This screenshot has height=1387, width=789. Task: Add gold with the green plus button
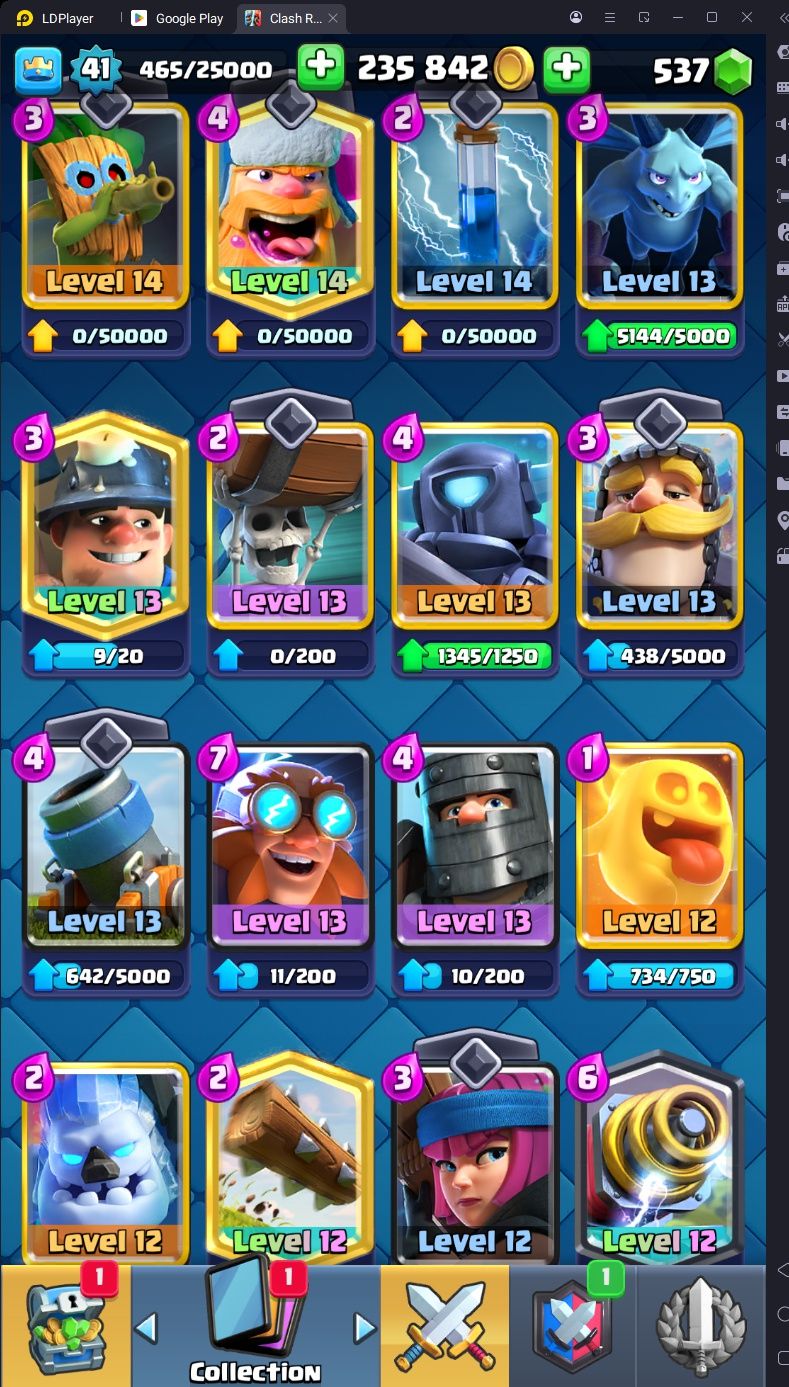point(321,67)
